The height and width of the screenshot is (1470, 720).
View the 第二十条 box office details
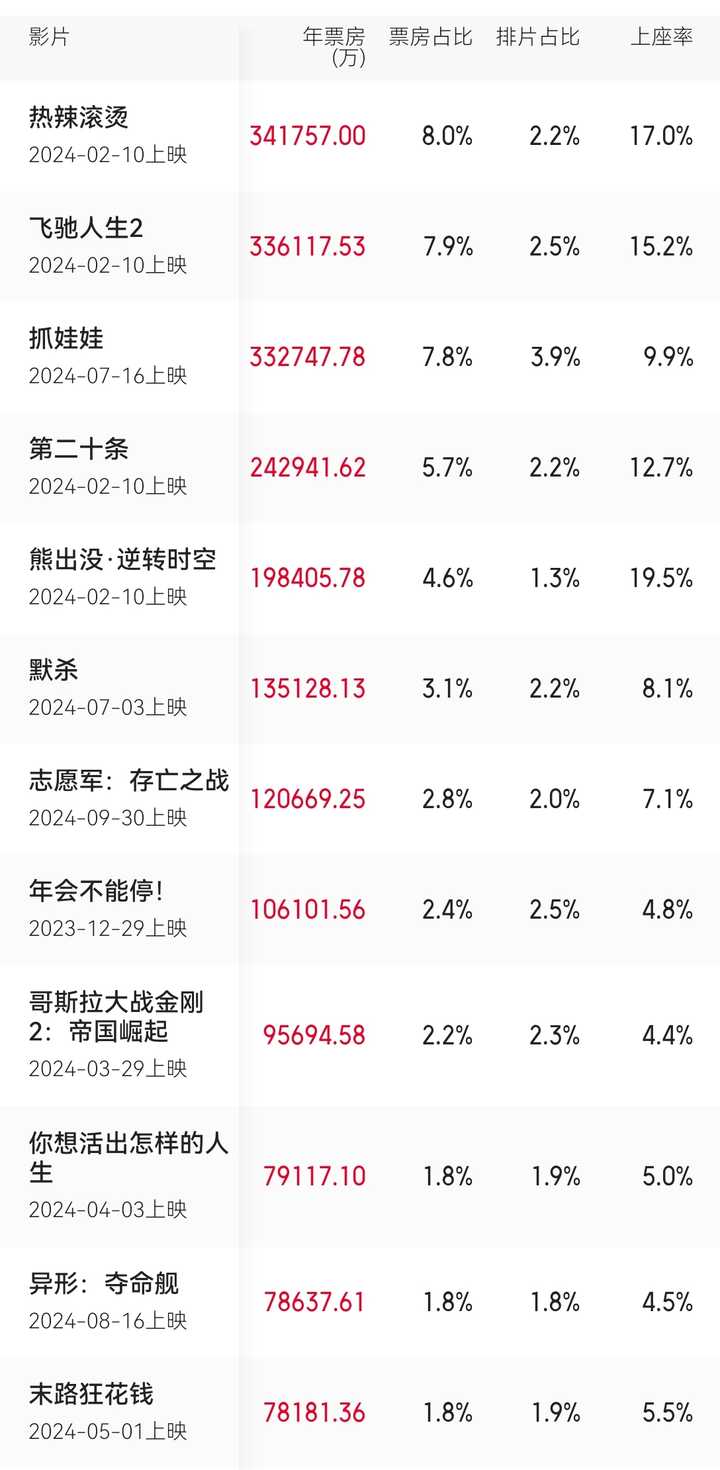[x=360, y=467]
